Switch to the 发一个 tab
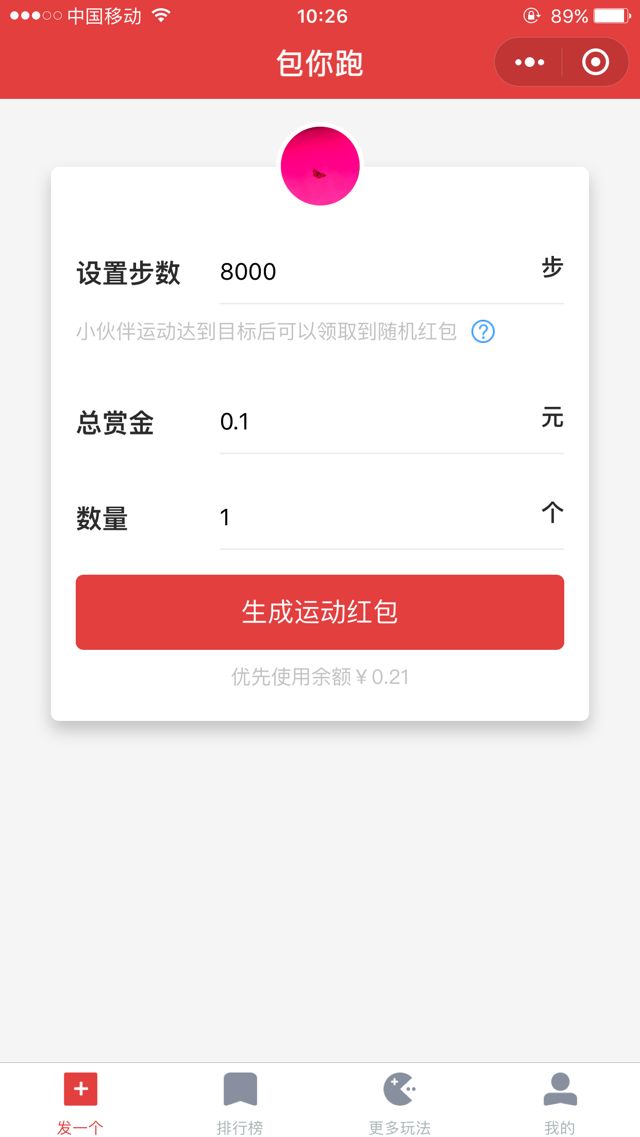Screen dimensions: 640x1137 pos(80,1101)
